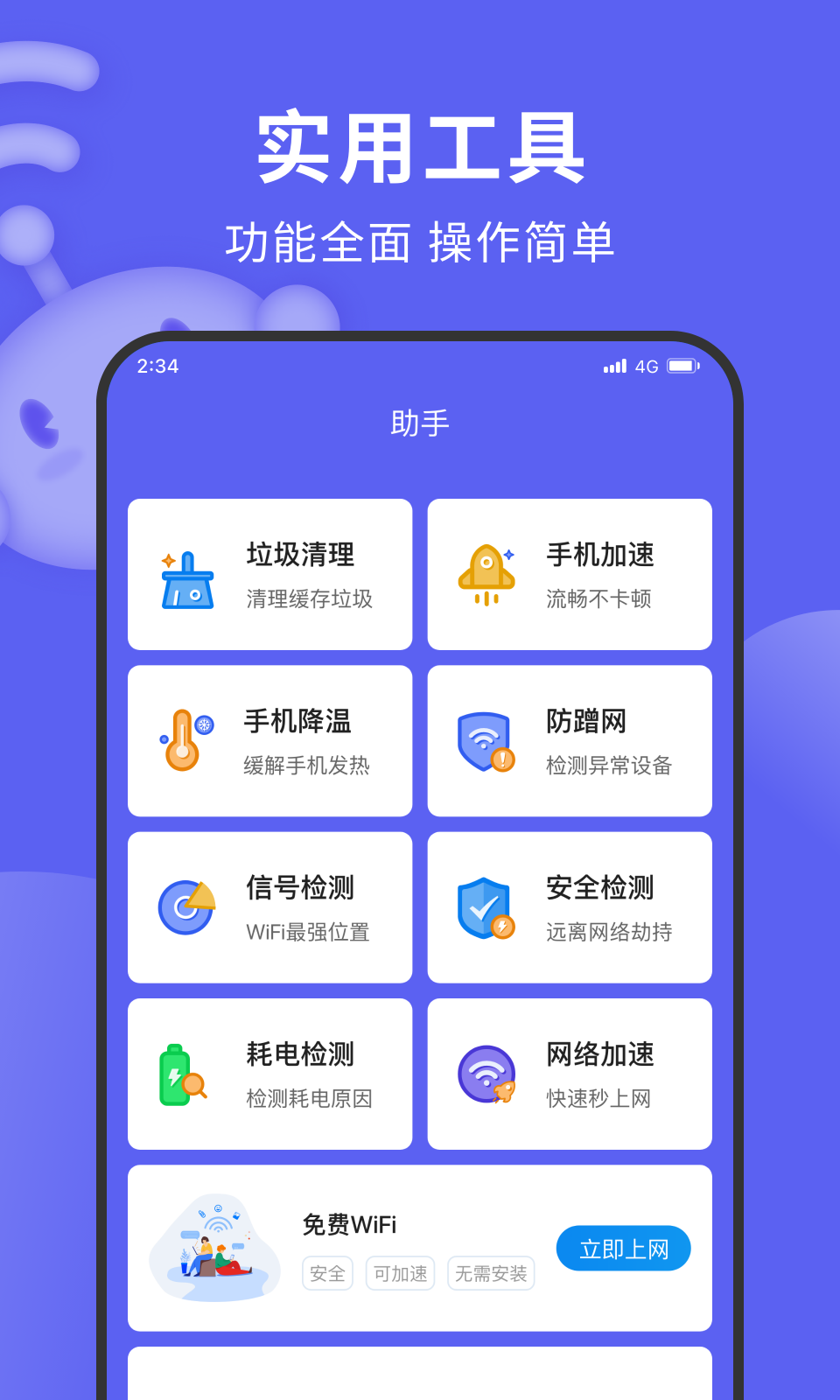The width and height of the screenshot is (840, 1400).
Task: Click the 免费WiFi title text
Action: [x=351, y=1224]
